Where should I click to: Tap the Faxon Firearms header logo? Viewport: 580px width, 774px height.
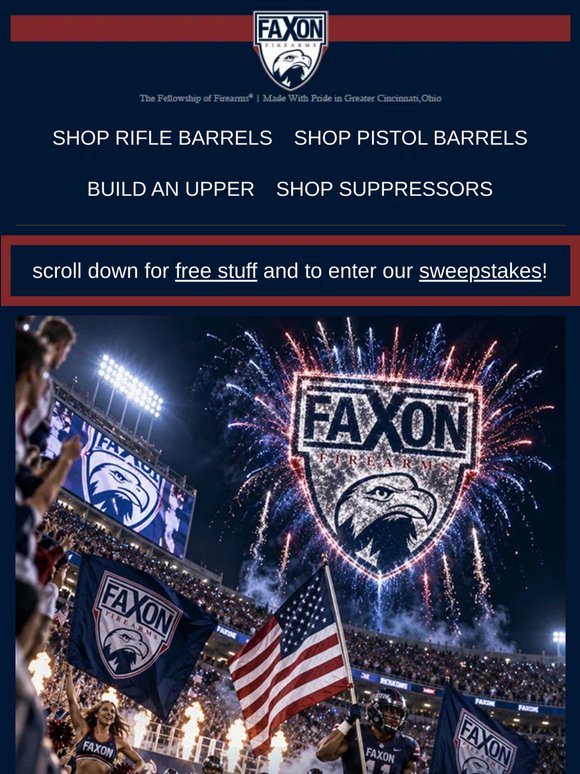click(291, 50)
